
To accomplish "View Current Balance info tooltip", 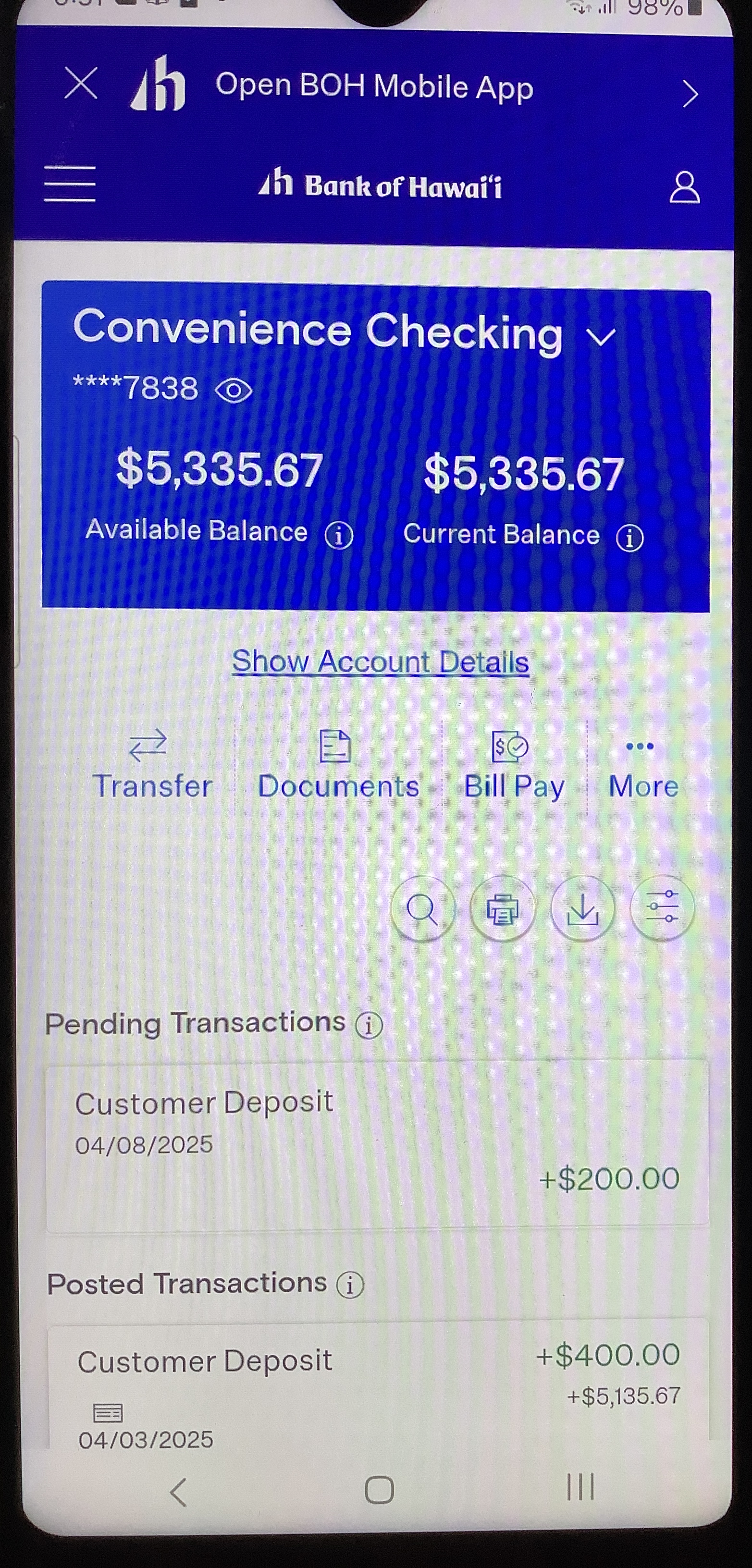I will pyautogui.click(x=629, y=539).
